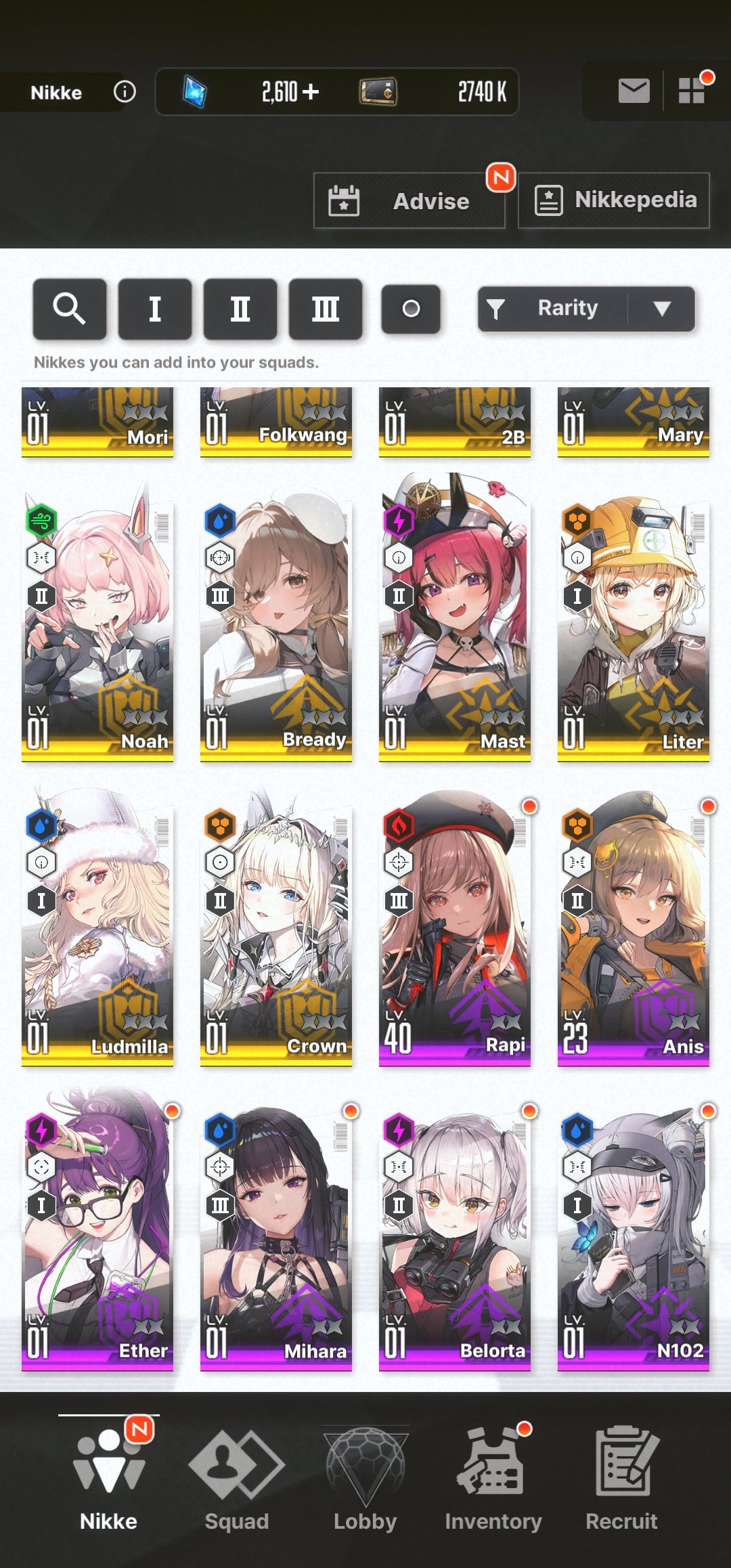Show info next to Nikke title
Image resolution: width=731 pixels, height=1568 pixels.
point(125,91)
